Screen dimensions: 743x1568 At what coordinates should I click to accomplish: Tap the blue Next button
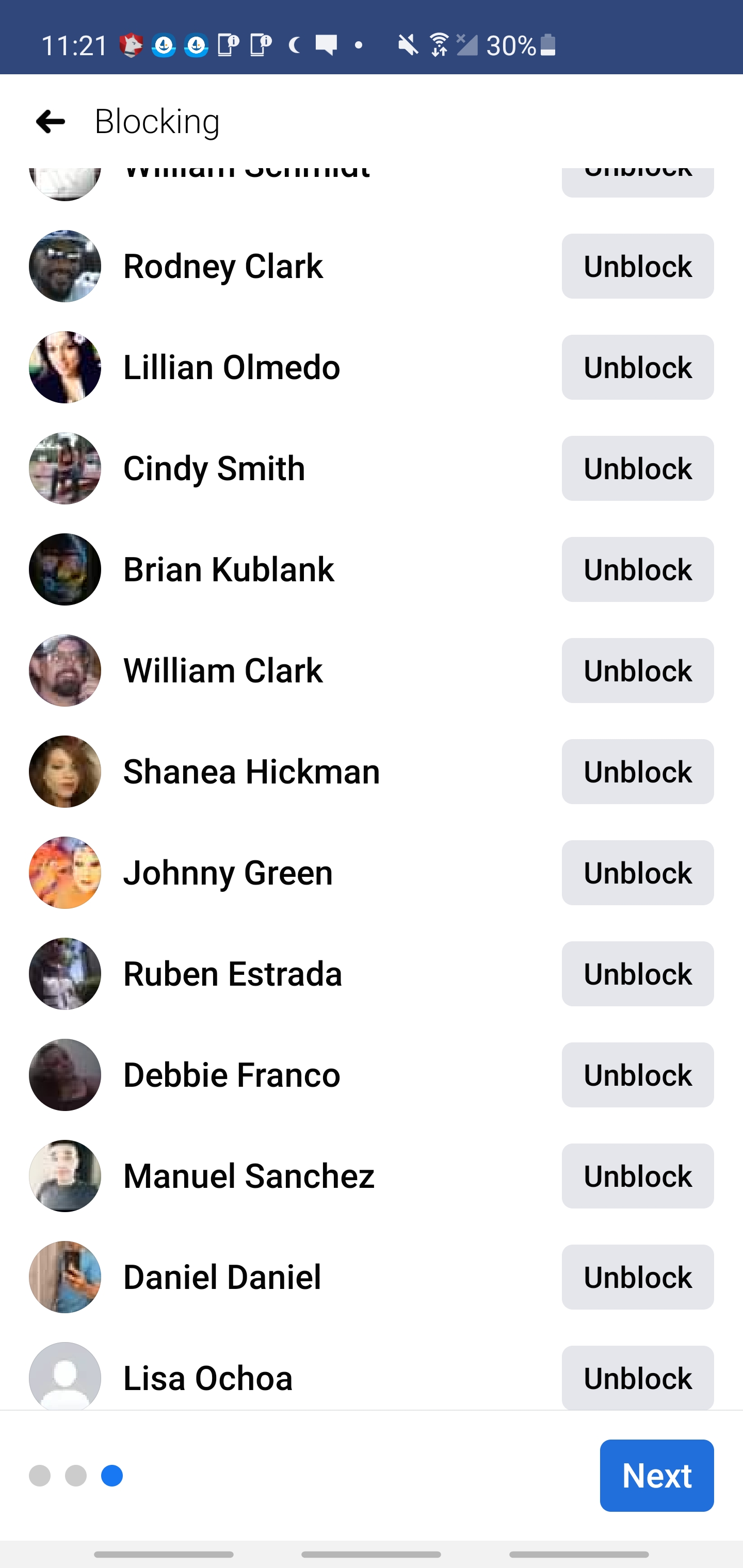pyautogui.click(x=656, y=1475)
